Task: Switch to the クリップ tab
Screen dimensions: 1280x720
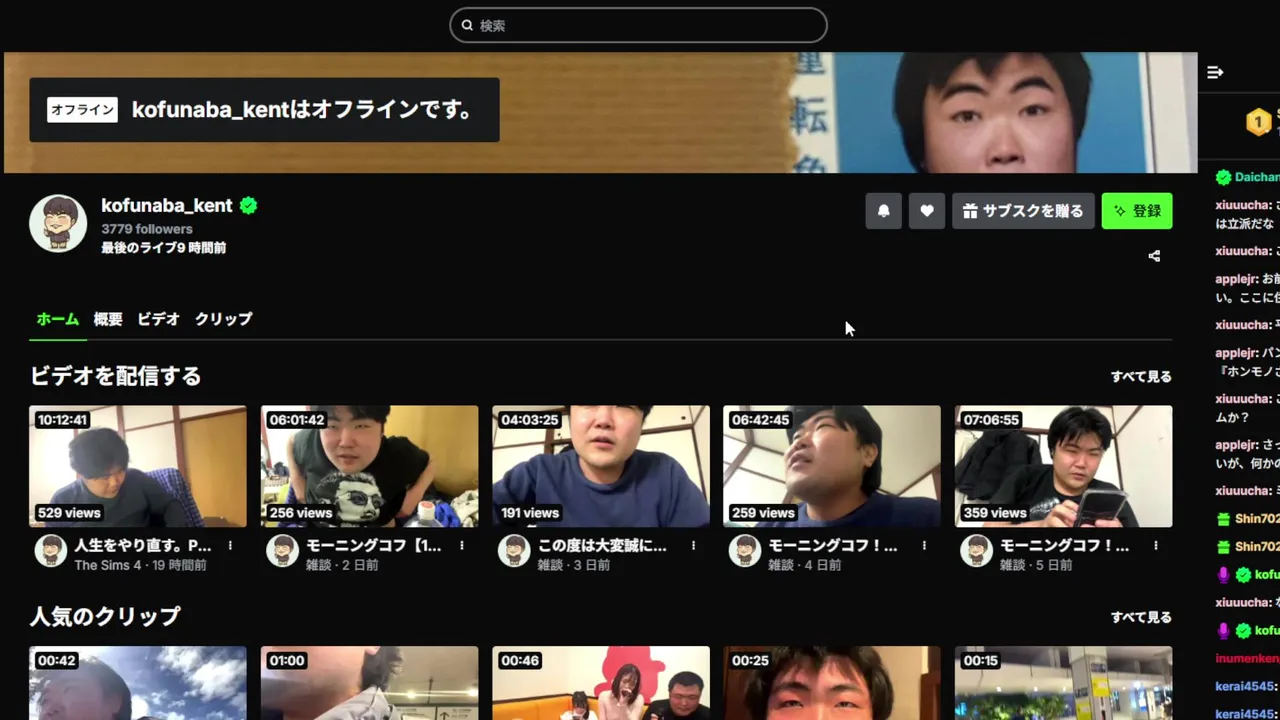Action: (x=223, y=319)
